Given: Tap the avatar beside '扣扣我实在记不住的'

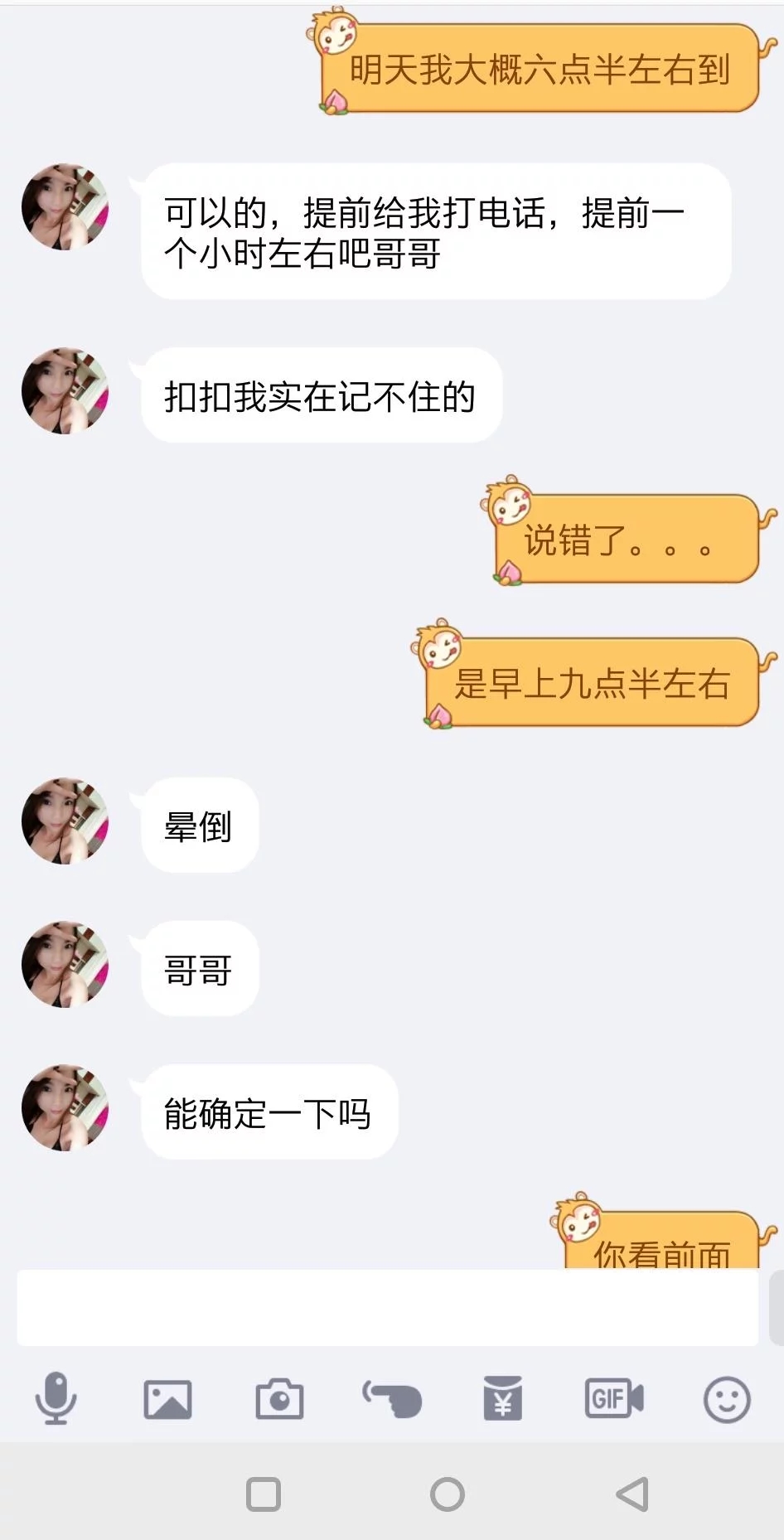Looking at the screenshot, I should tap(63, 390).
